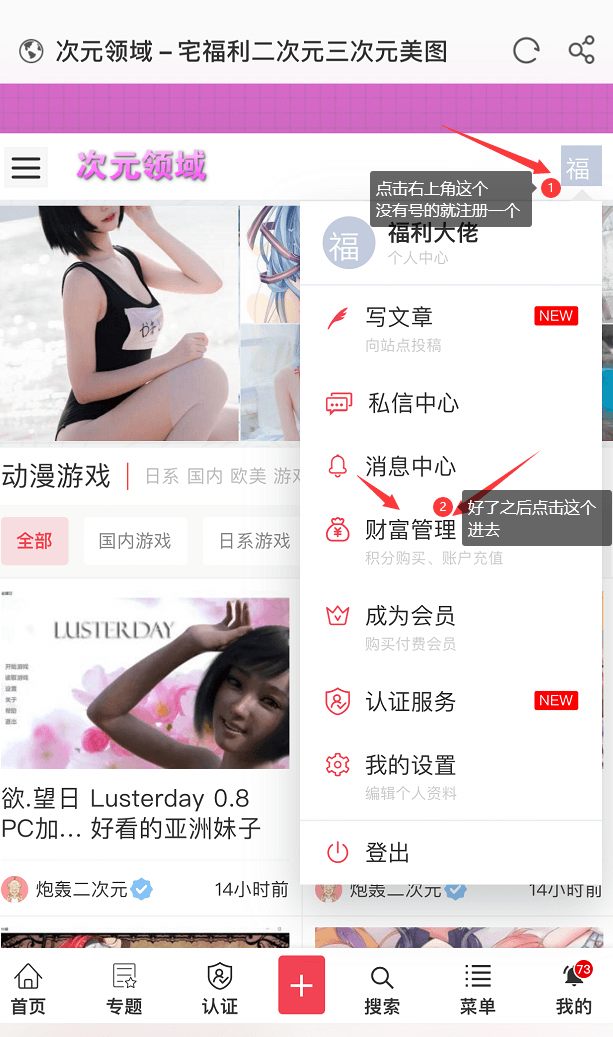Open 认证服务 verification service
613x1037 pixels.
pyautogui.click(x=410, y=702)
